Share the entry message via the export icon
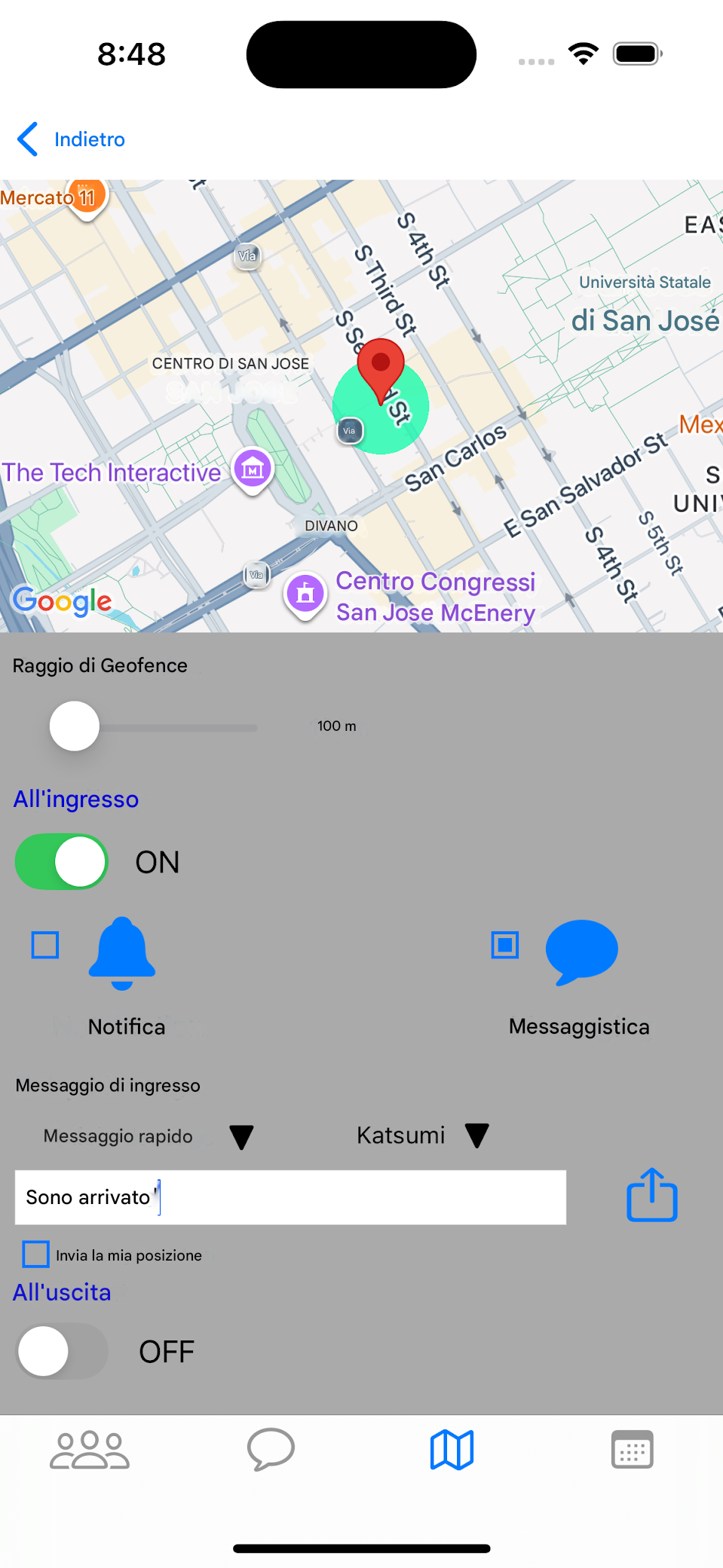This screenshot has height=1568, width=723. click(651, 1195)
